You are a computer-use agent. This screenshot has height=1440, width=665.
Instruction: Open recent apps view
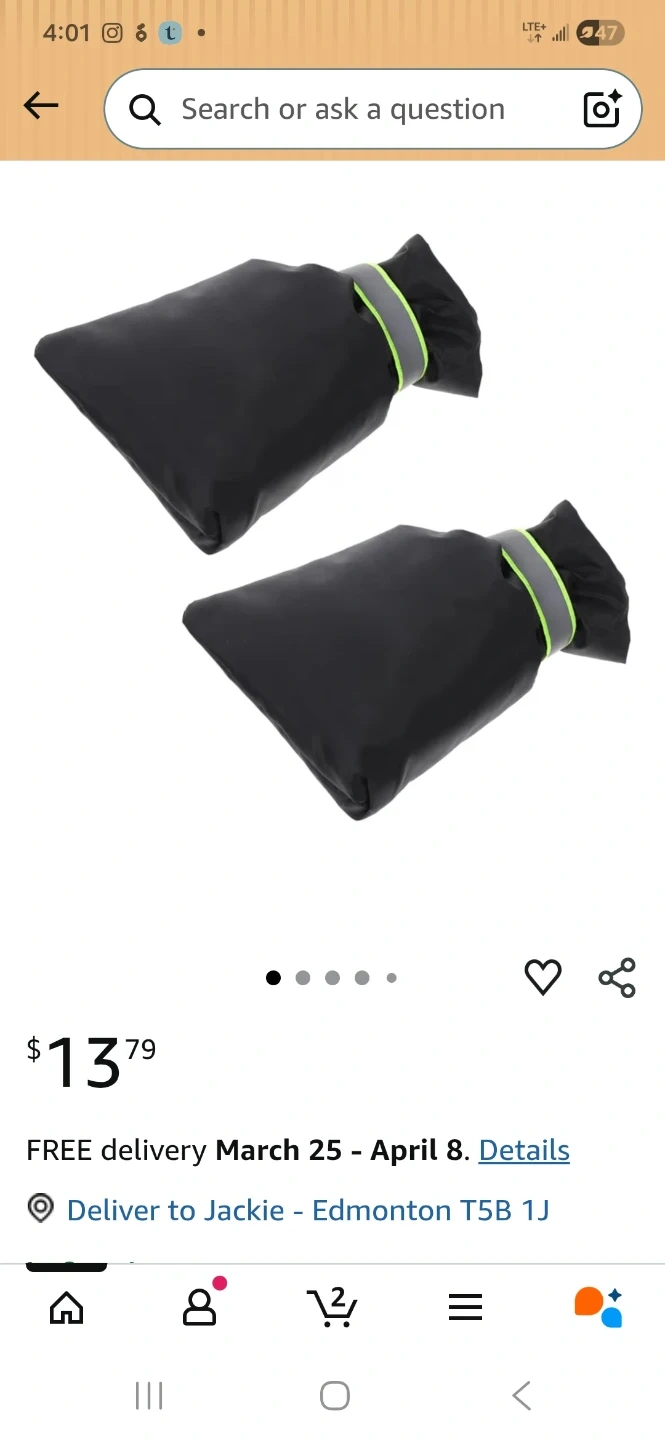[149, 1396]
